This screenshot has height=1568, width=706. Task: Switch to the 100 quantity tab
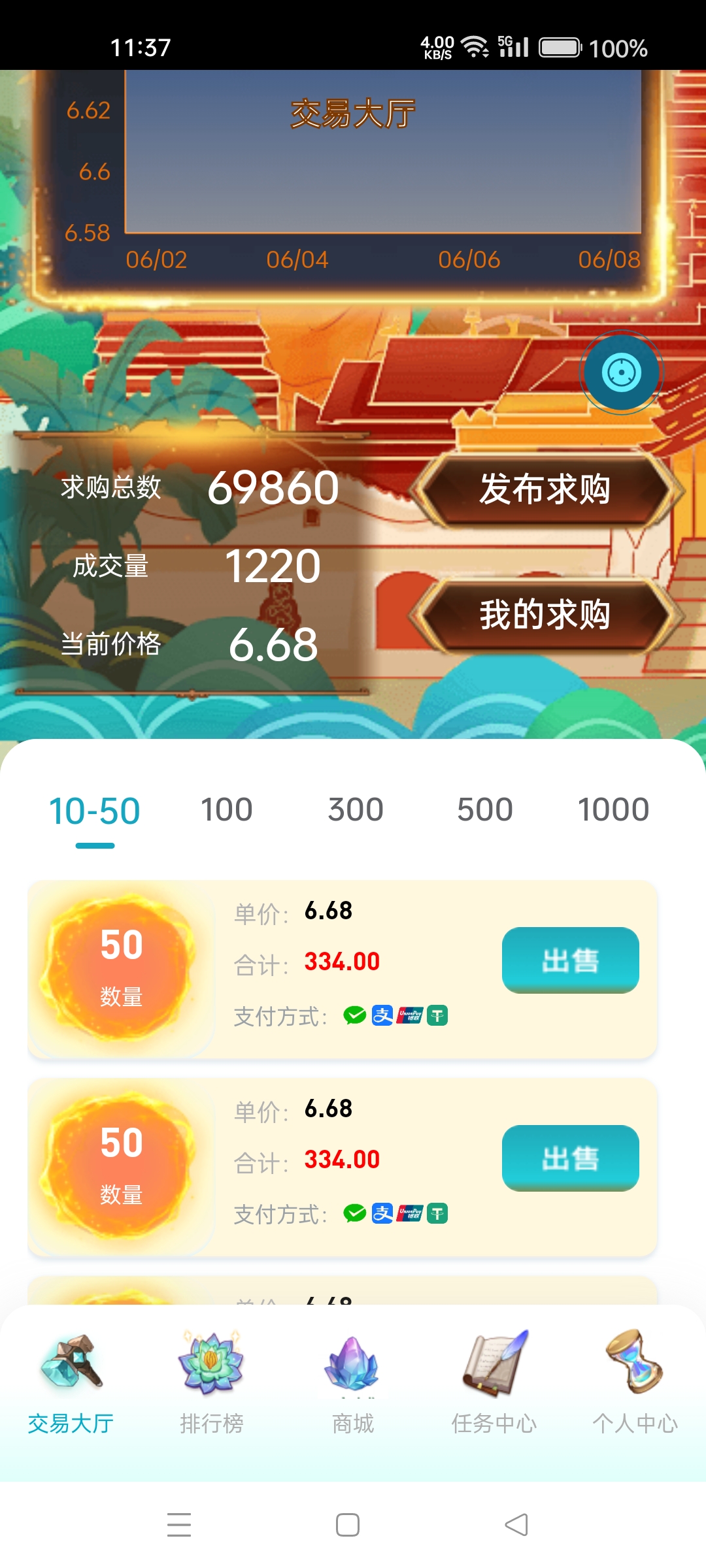226,810
